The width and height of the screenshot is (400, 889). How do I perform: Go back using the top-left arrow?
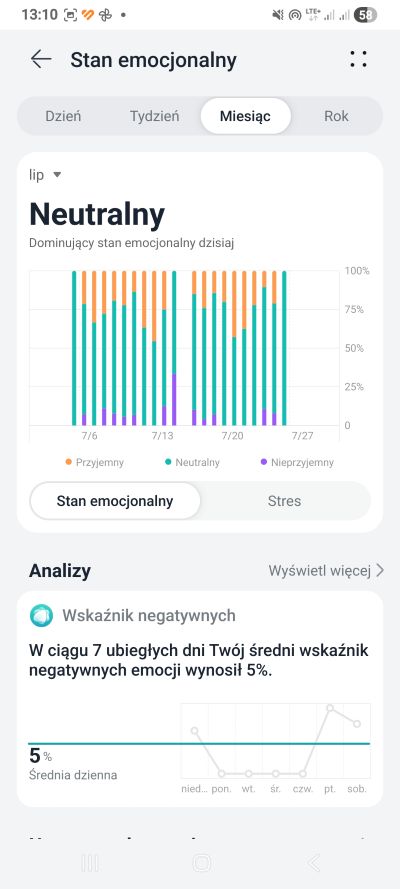click(41, 59)
